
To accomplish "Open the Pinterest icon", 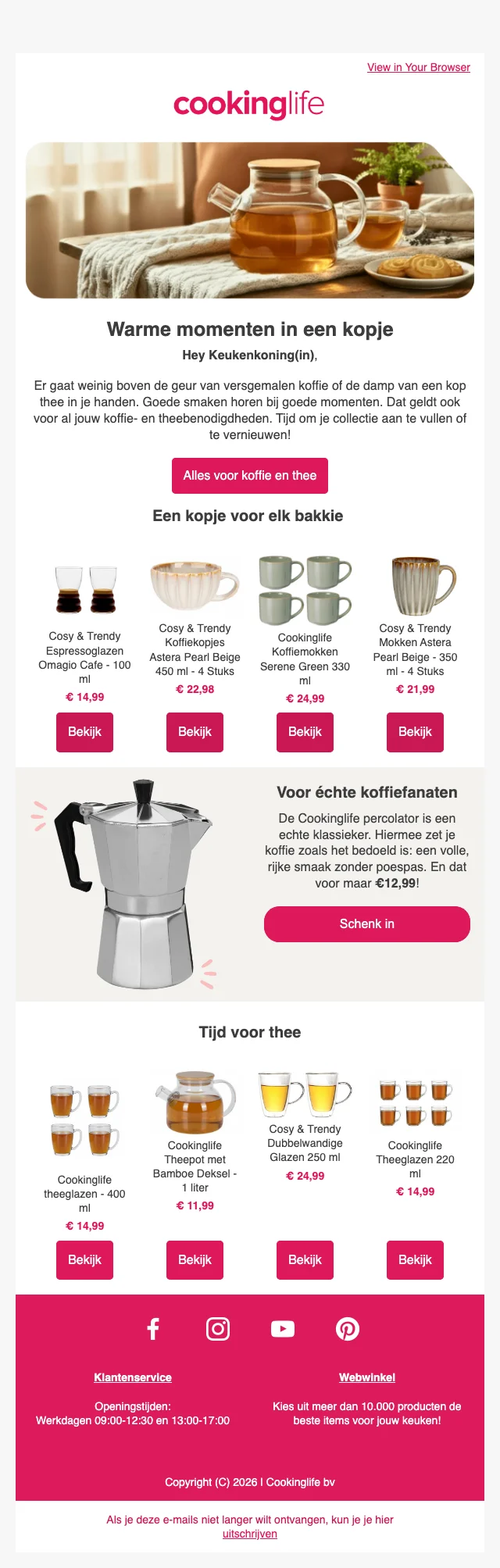I will pos(347,1329).
